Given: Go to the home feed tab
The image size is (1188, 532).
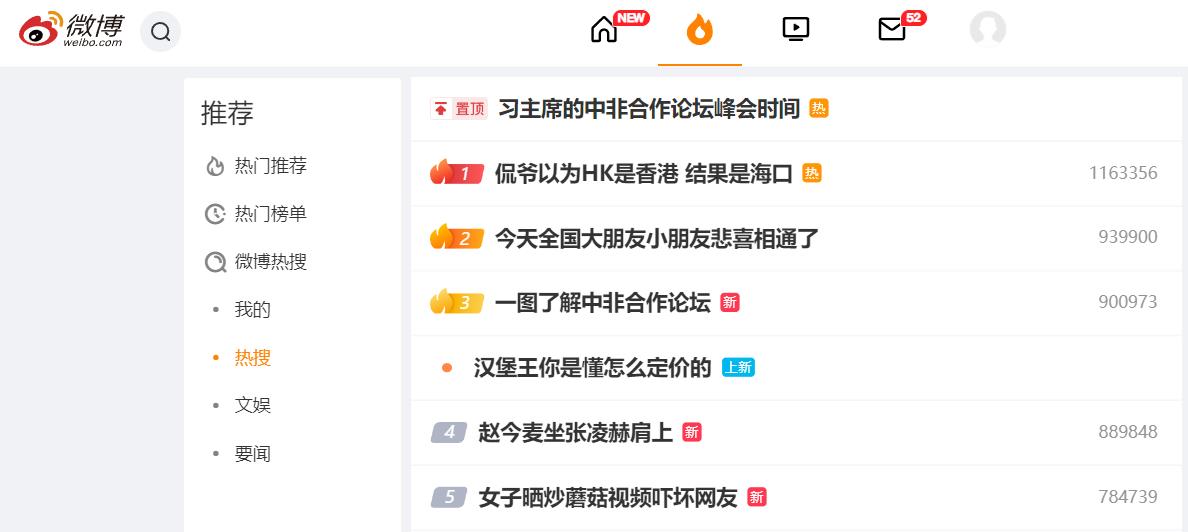Looking at the screenshot, I should click(604, 30).
